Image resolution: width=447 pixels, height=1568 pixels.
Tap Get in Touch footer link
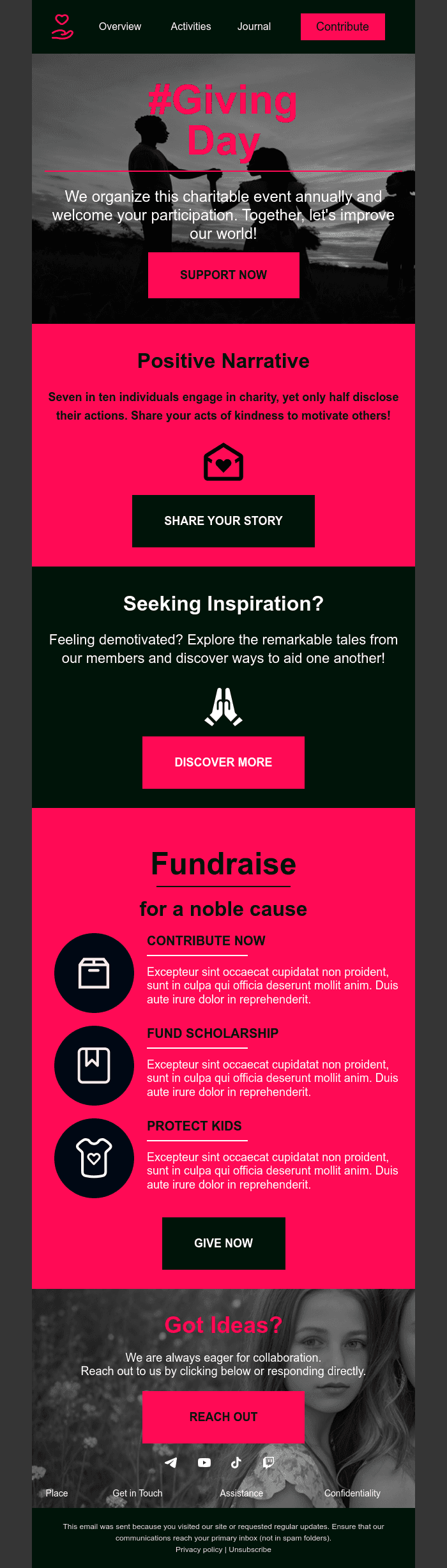tap(137, 1493)
